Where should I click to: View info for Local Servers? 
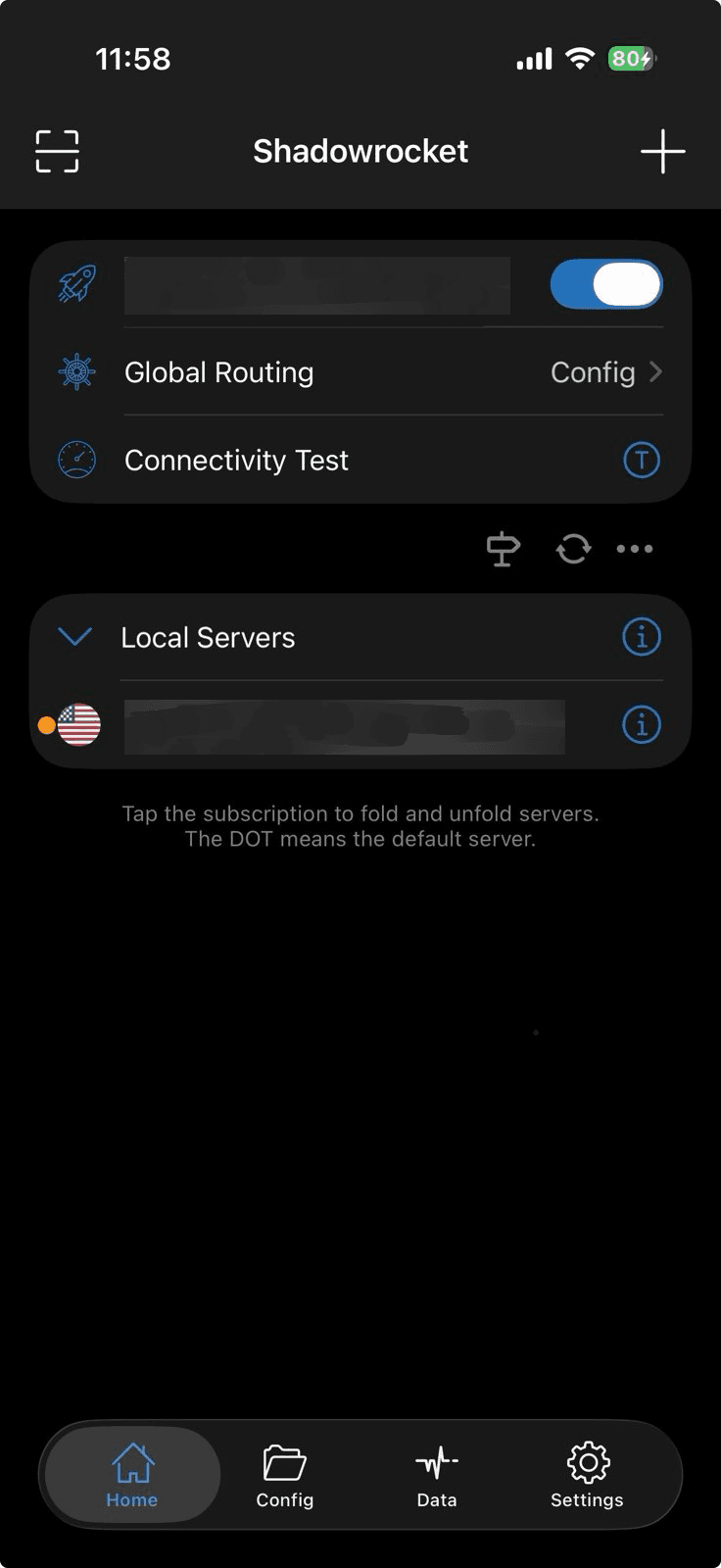pos(641,637)
